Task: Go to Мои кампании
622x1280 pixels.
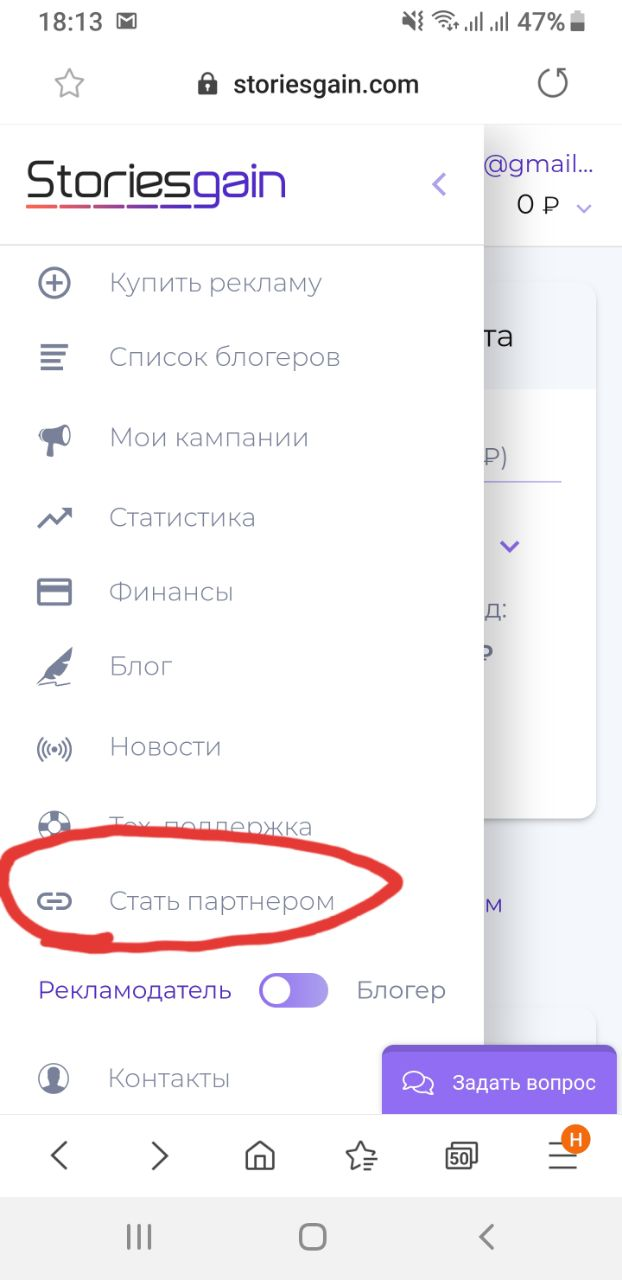Action: pos(208,438)
